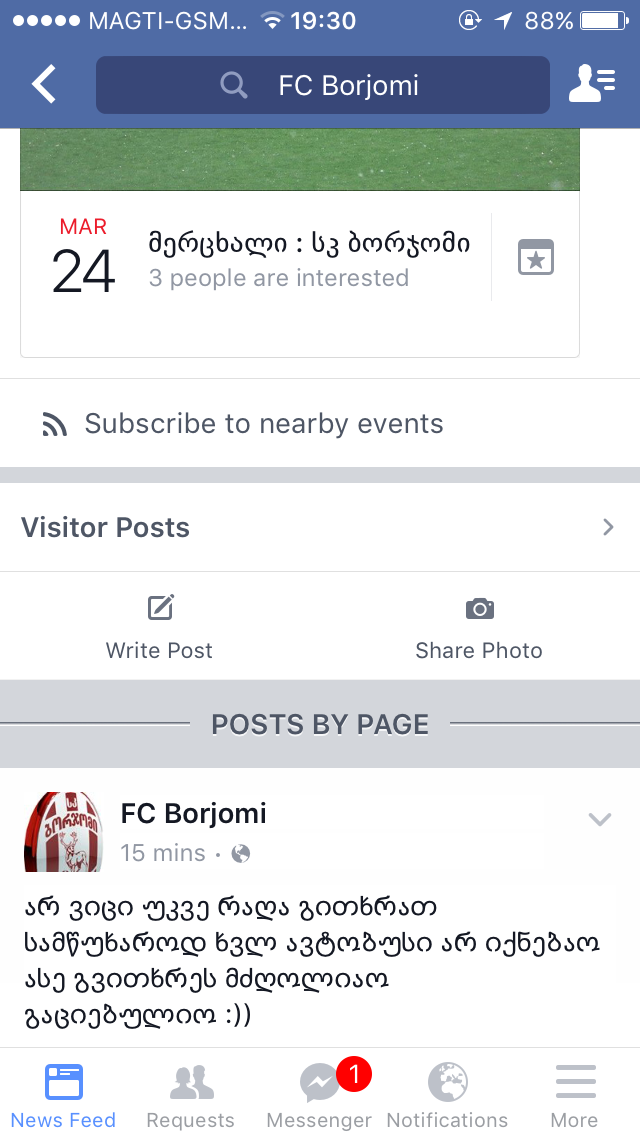Open the More tab
This screenshot has height=1136, width=640.
point(575,1096)
